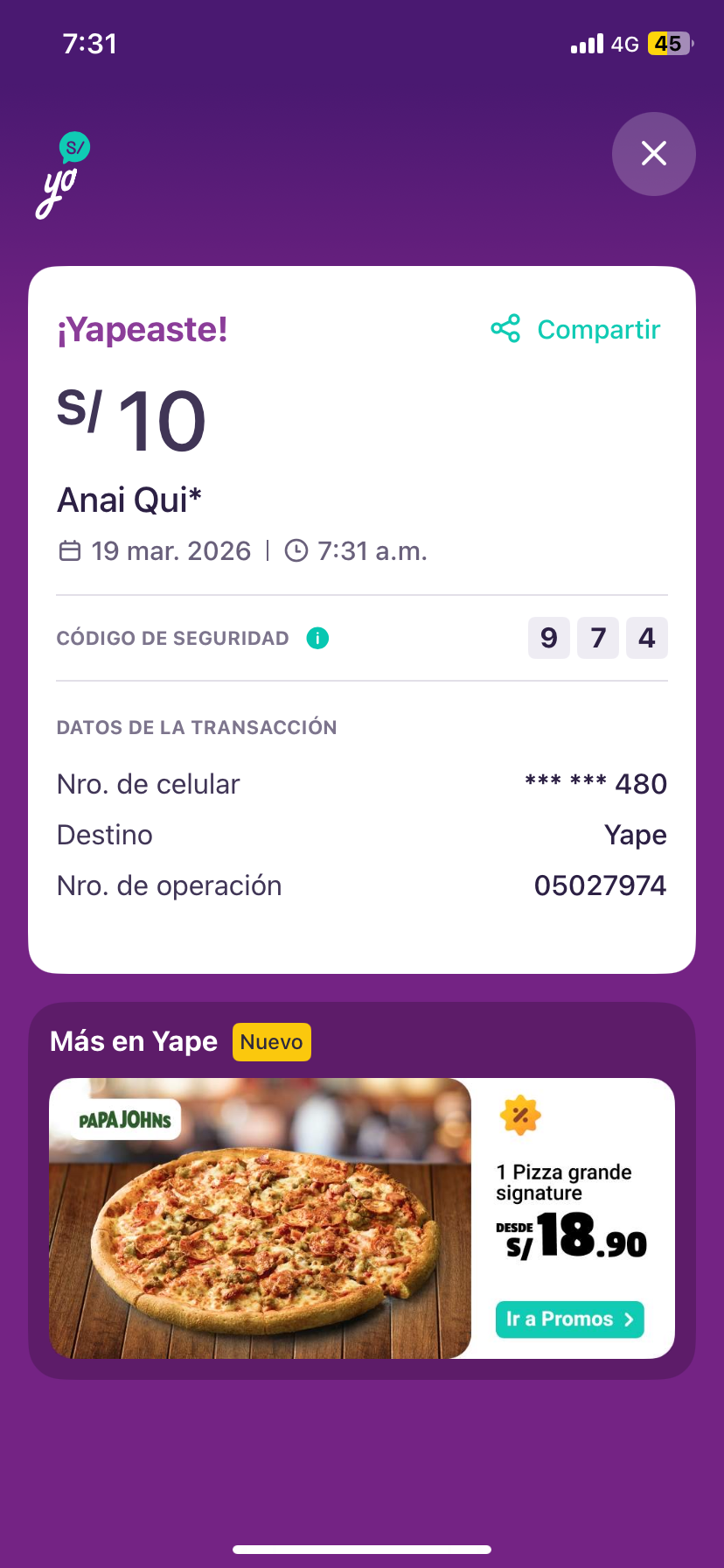Go to Promos from the pizza offer
Screen dimensions: 724x1568
[x=569, y=1319]
